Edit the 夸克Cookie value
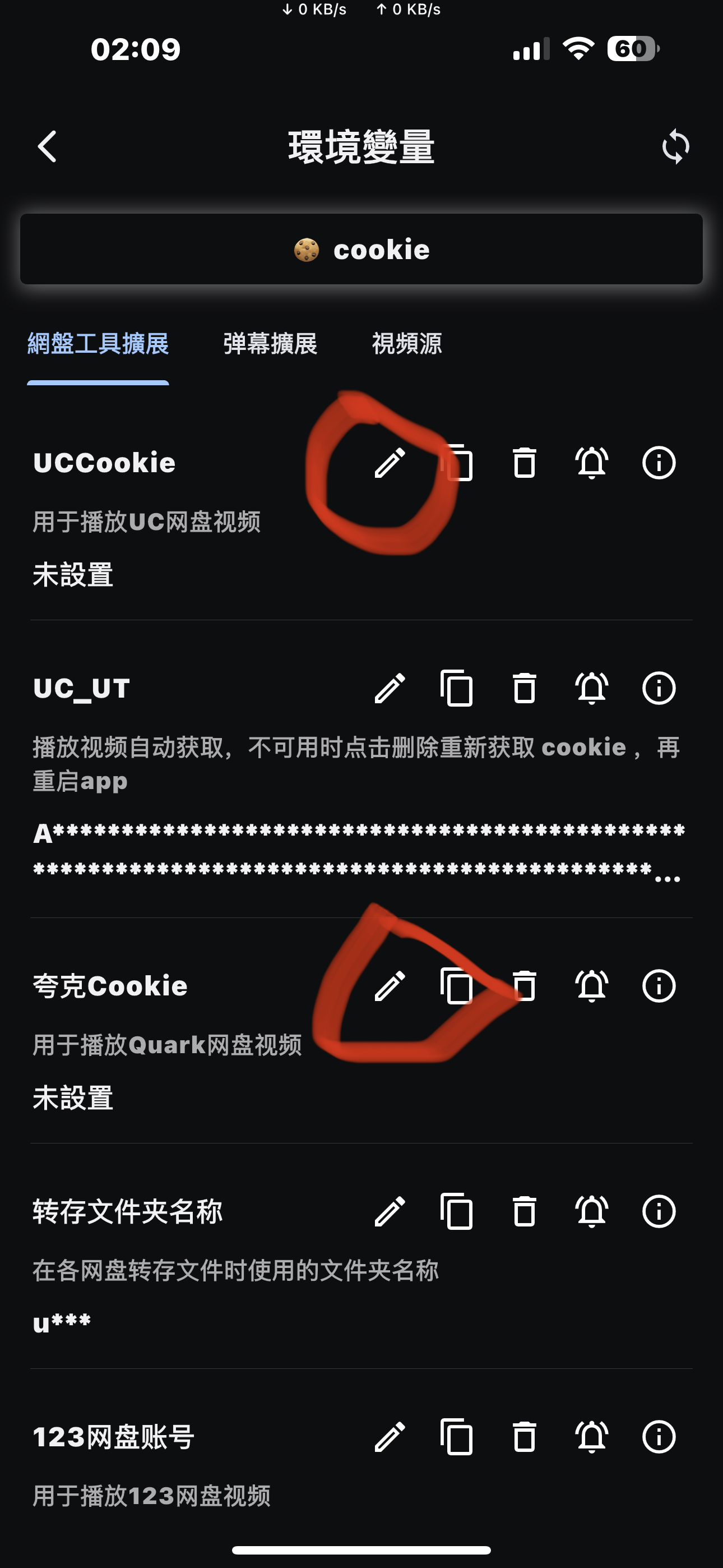The width and height of the screenshot is (723, 1568). point(390,986)
